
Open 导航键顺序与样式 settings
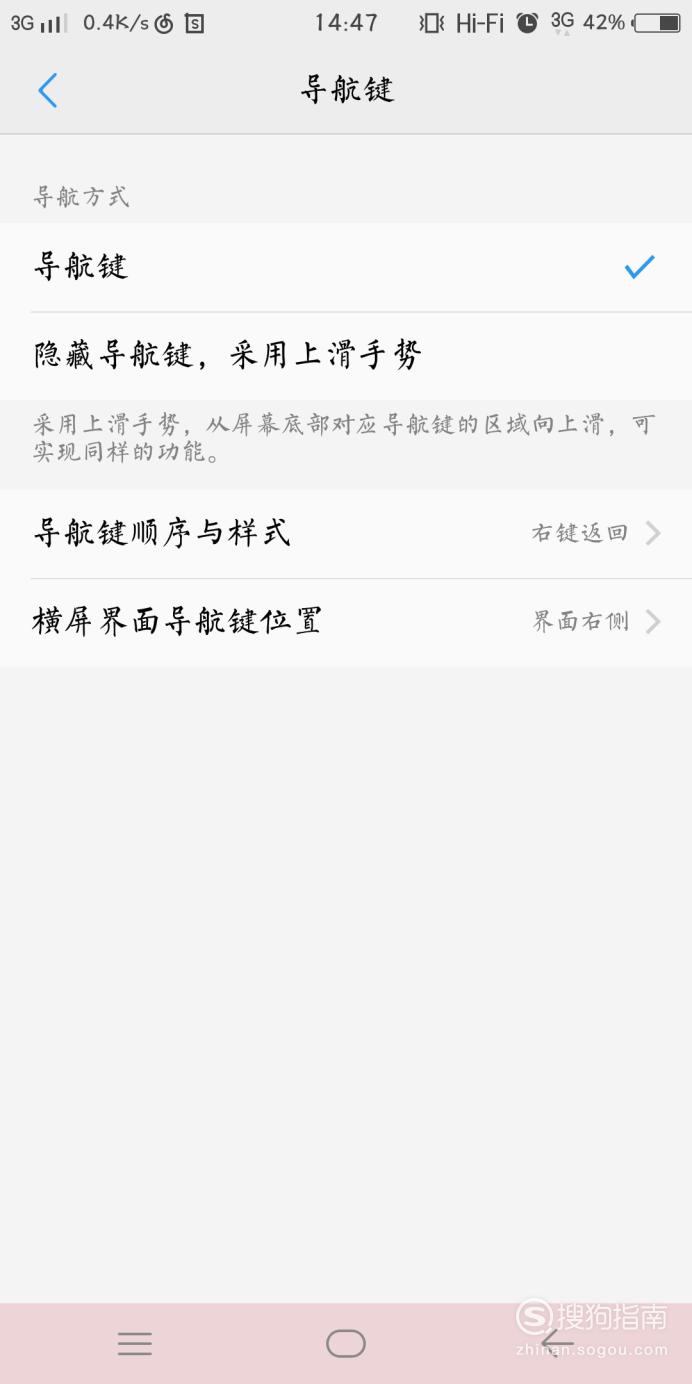(x=346, y=533)
